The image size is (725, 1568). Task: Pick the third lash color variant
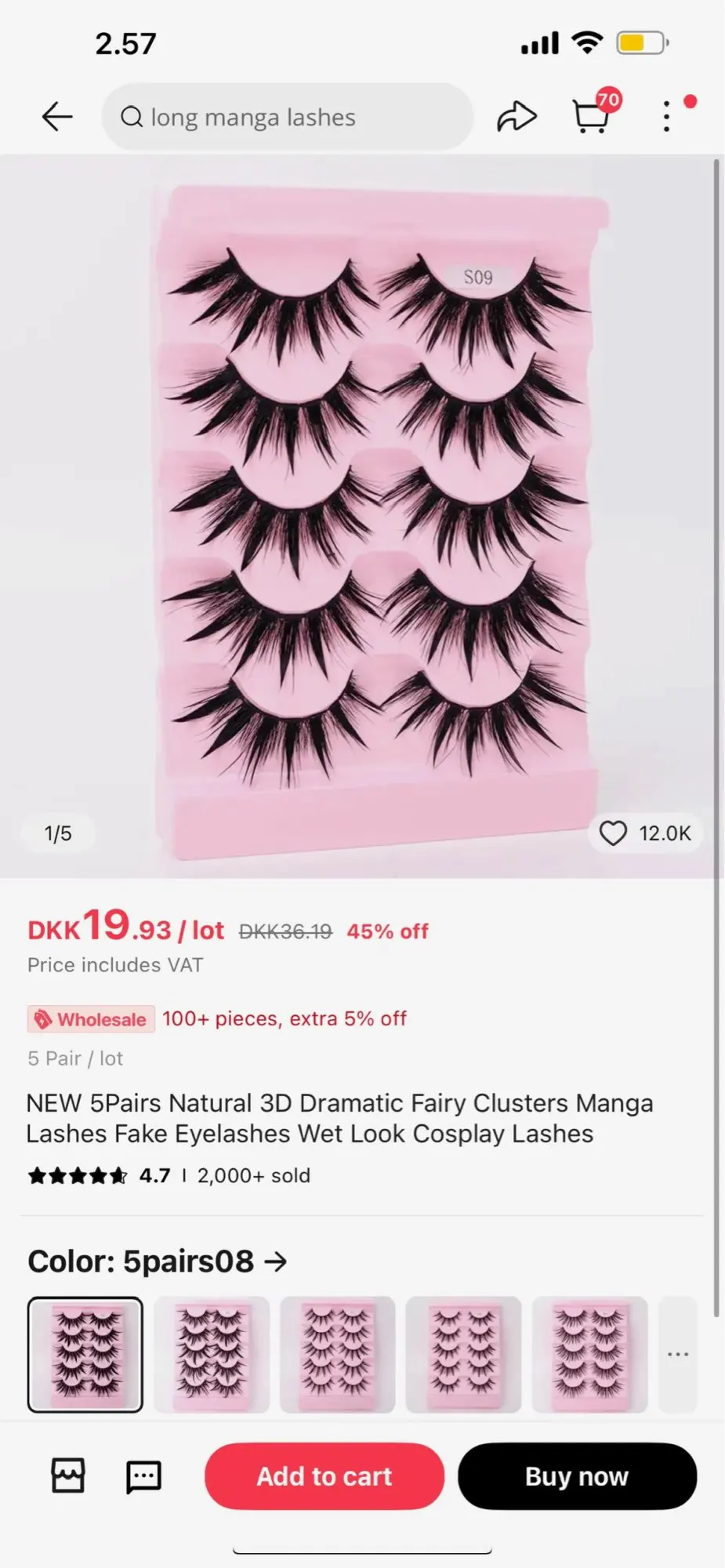coord(338,1355)
